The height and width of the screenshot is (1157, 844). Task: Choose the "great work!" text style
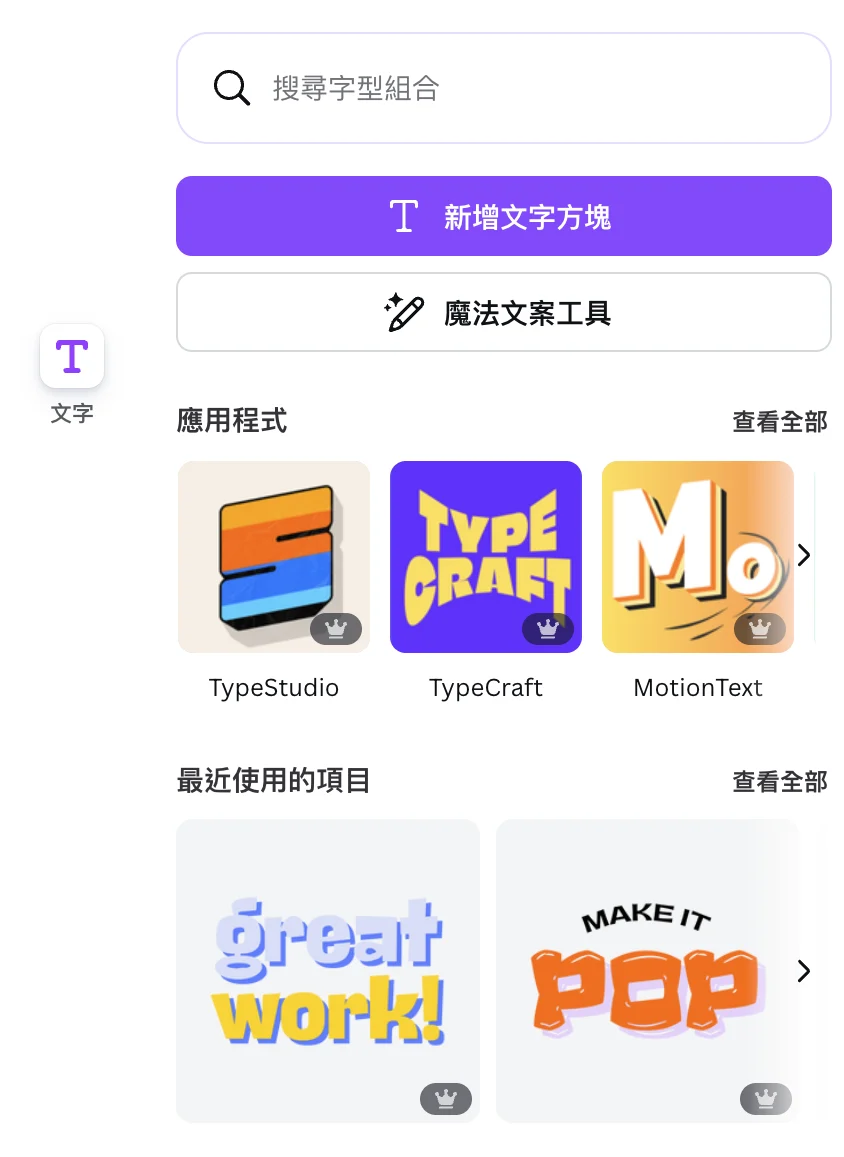[328, 970]
